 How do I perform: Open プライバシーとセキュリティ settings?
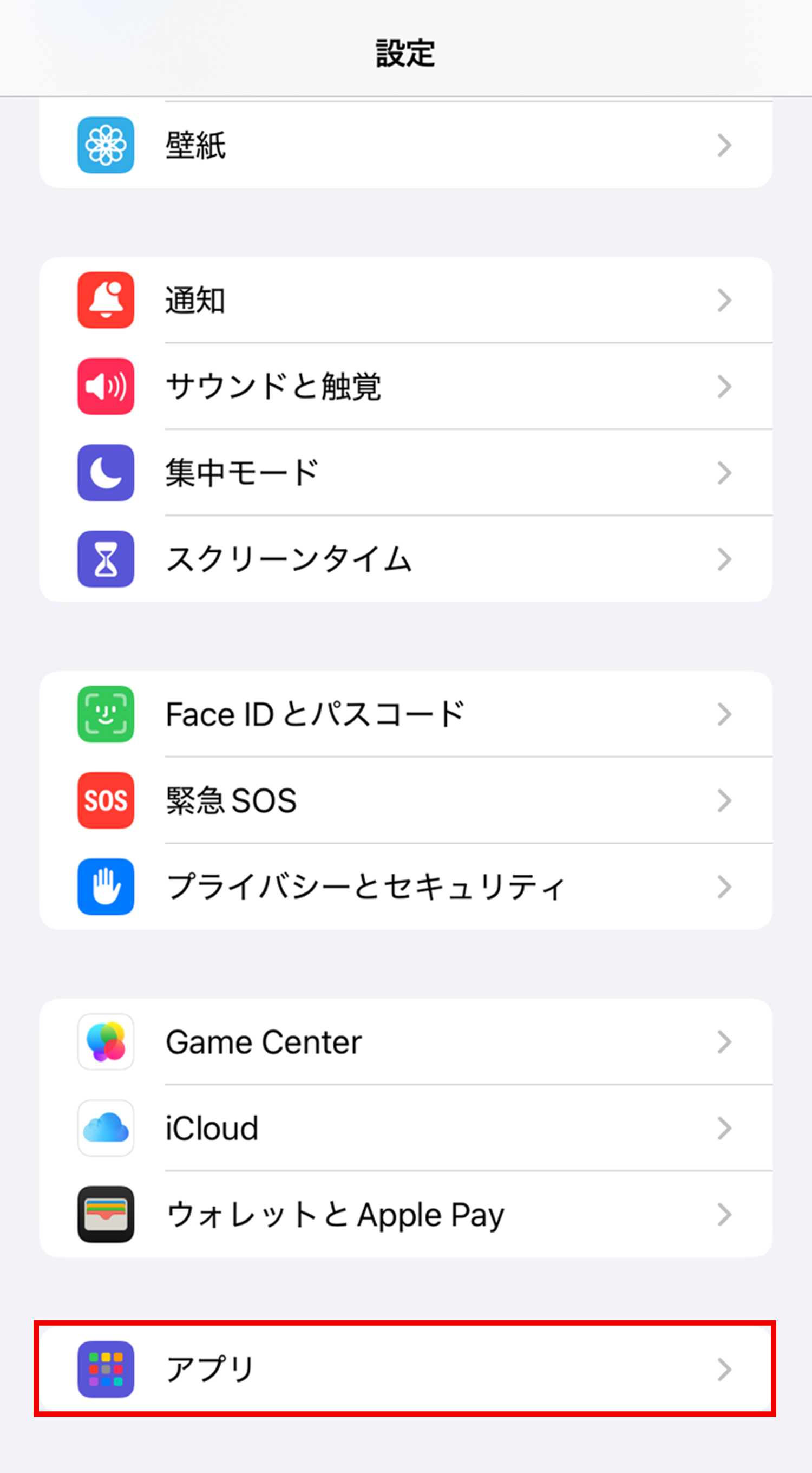click(x=405, y=887)
